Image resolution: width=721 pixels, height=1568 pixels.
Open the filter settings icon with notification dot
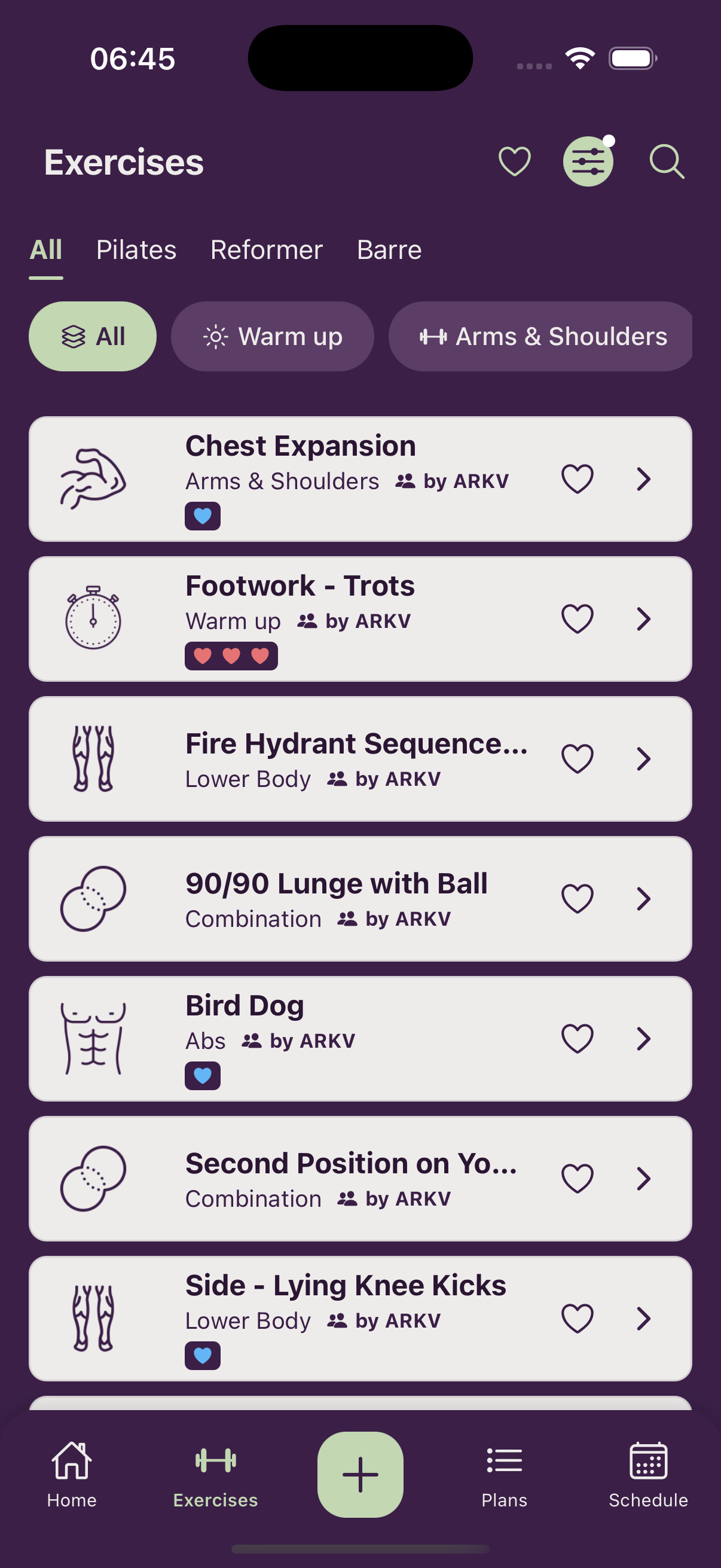point(586,161)
